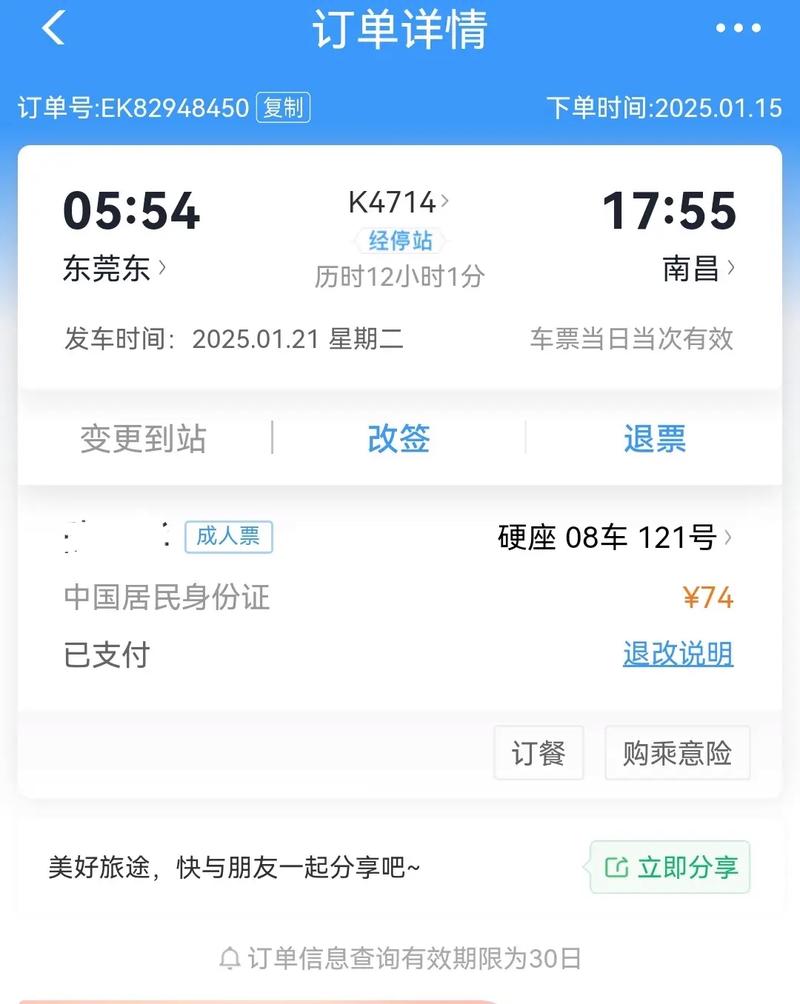800x1004 pixels.
Task: Click the share icon on 立即分享 button
Action: (616, 868)
